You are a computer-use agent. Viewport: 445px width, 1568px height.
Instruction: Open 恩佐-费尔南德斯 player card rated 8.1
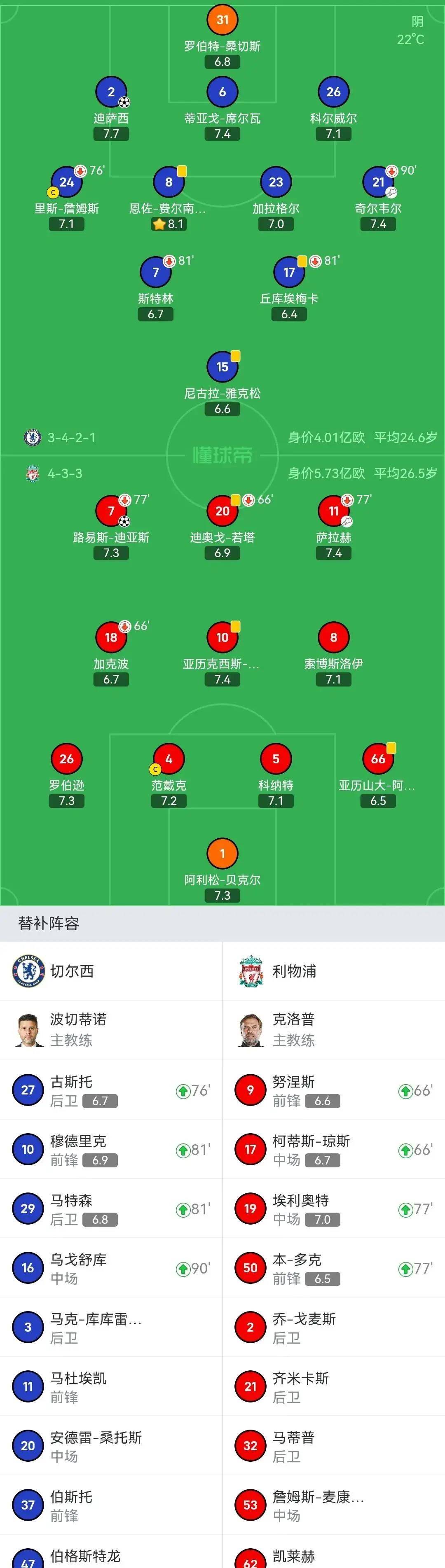169,182
